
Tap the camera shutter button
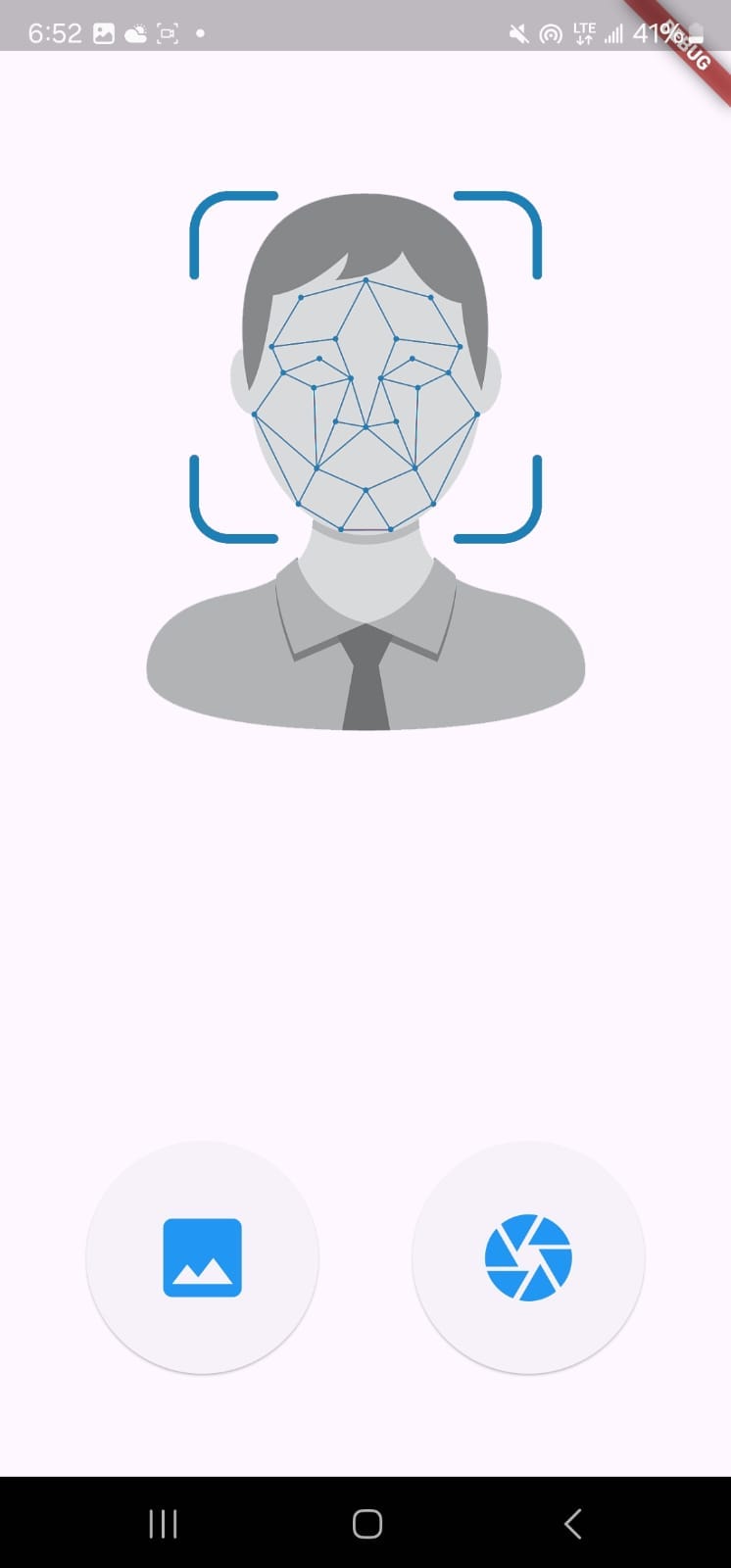[528, 1257]
